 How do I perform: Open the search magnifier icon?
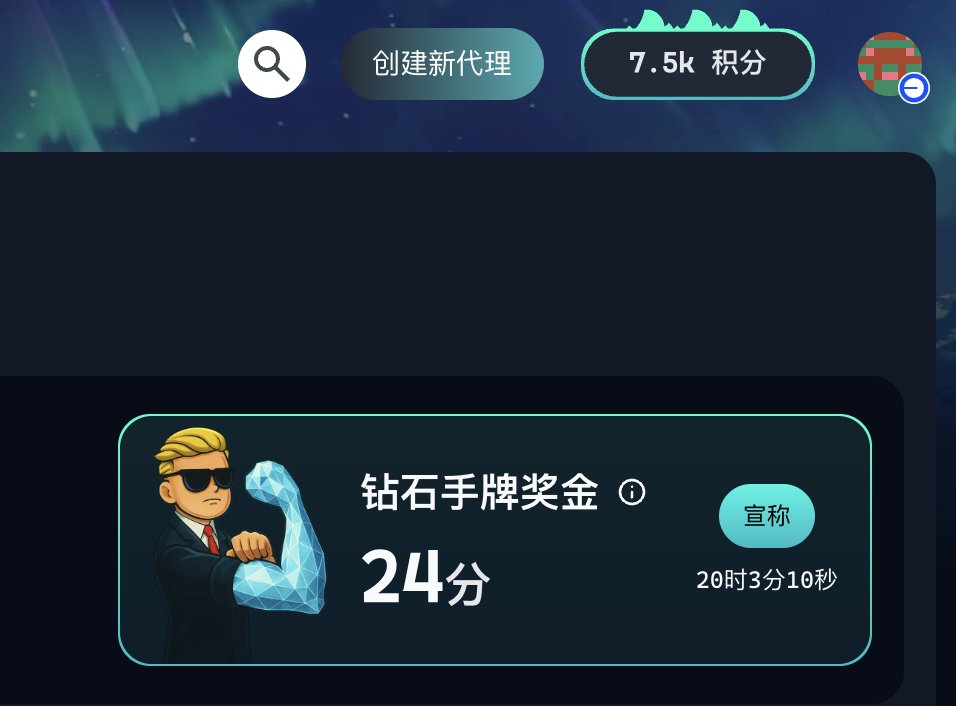tap(272, 65)
